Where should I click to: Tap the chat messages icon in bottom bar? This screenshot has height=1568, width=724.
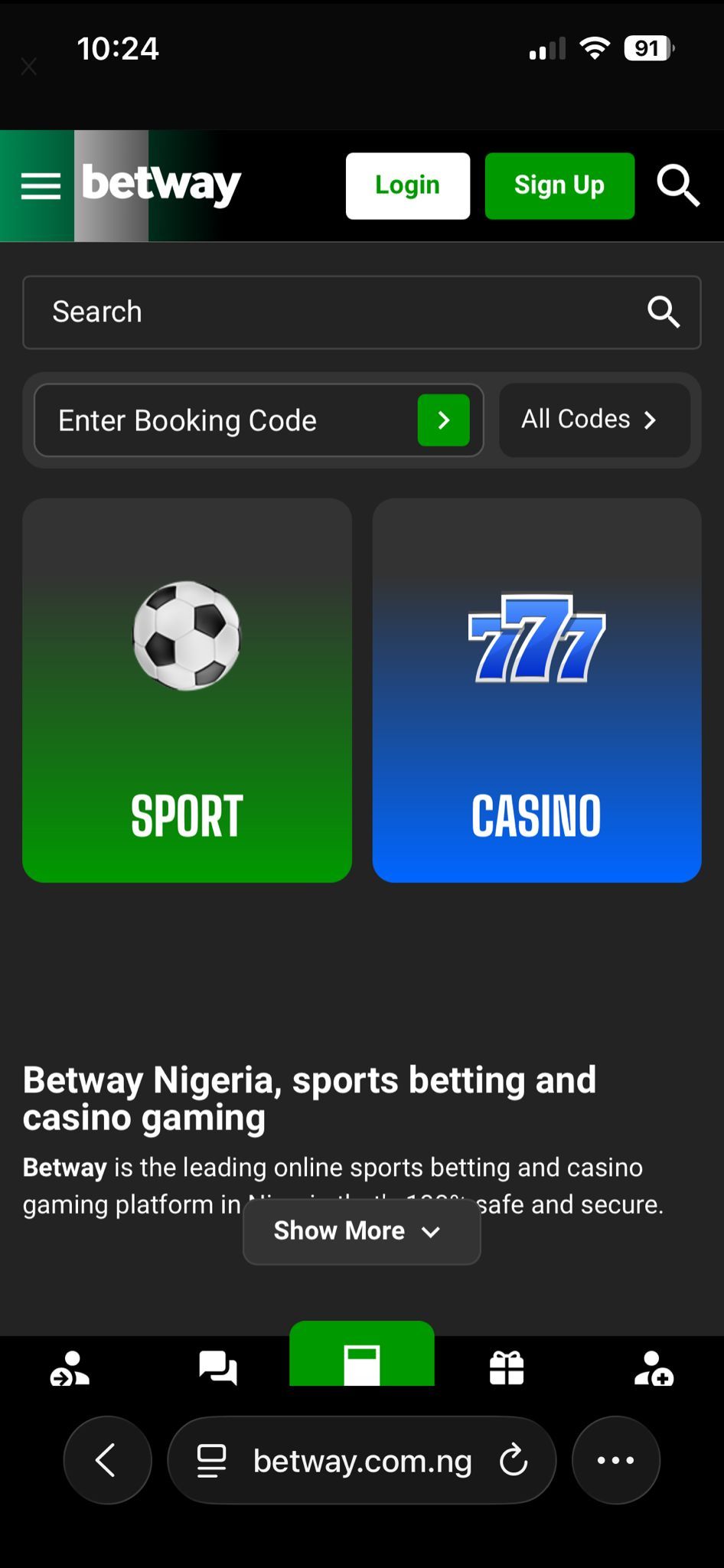click(x=217, y=1367)
